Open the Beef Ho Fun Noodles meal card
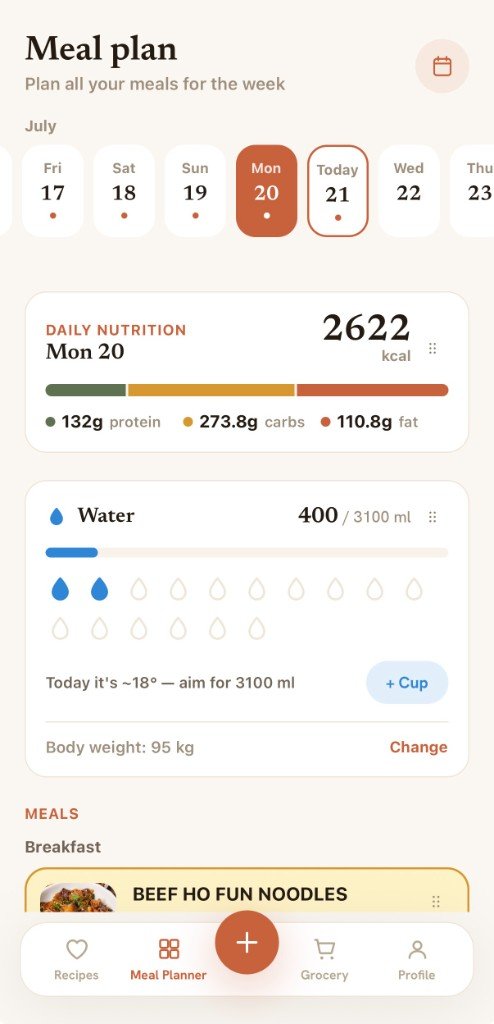This screenshot has width=494, height=1024. 247,893
